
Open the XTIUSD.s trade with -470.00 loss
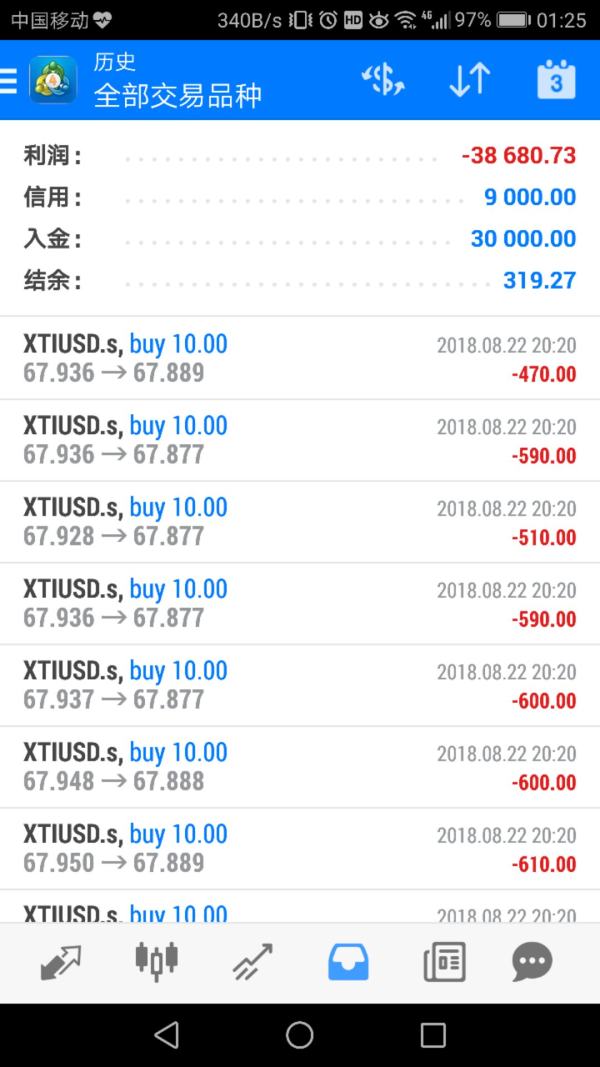pos(300,359)
